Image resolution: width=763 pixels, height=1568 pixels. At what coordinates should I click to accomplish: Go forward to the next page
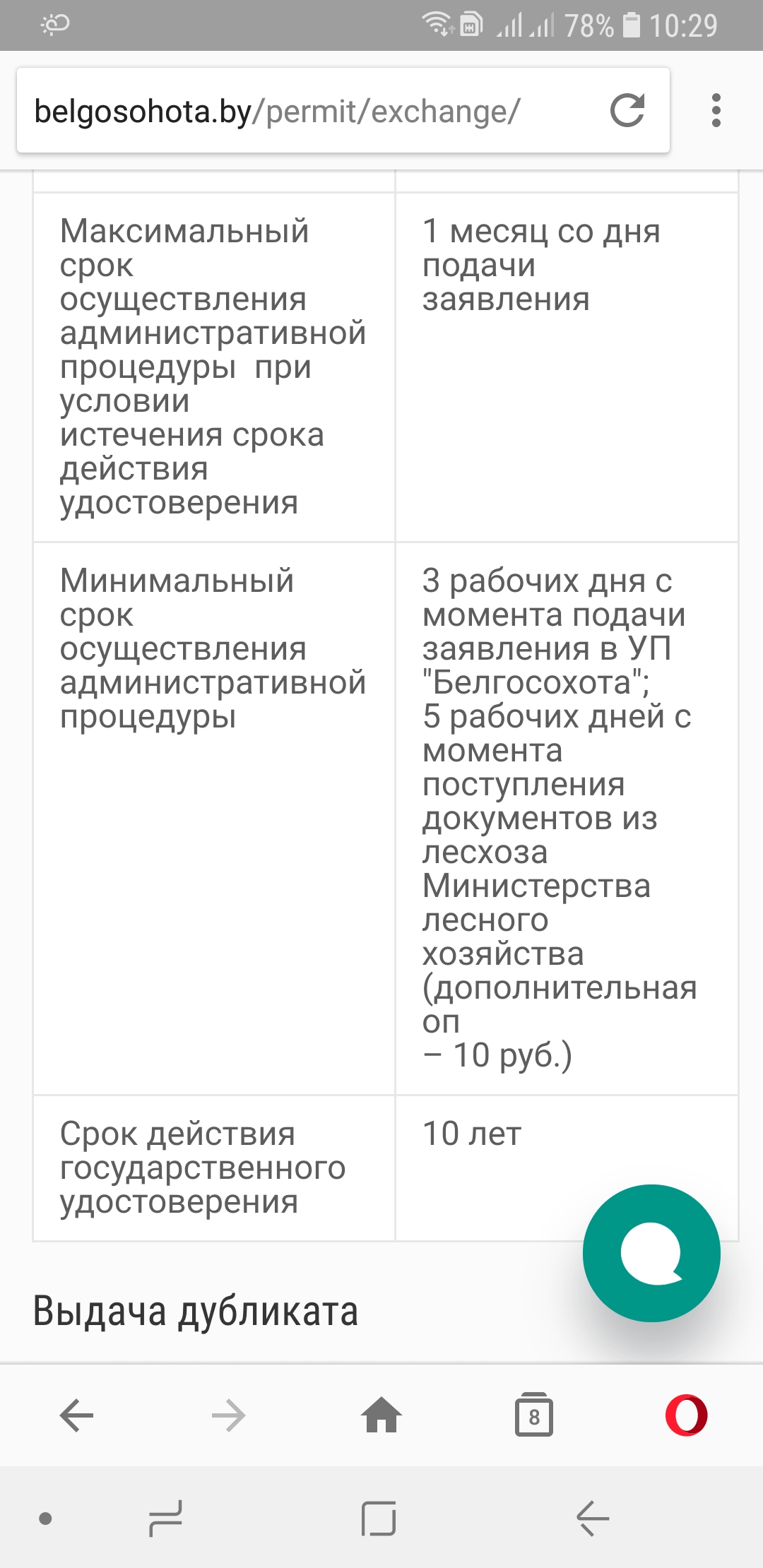point(229,1415)
